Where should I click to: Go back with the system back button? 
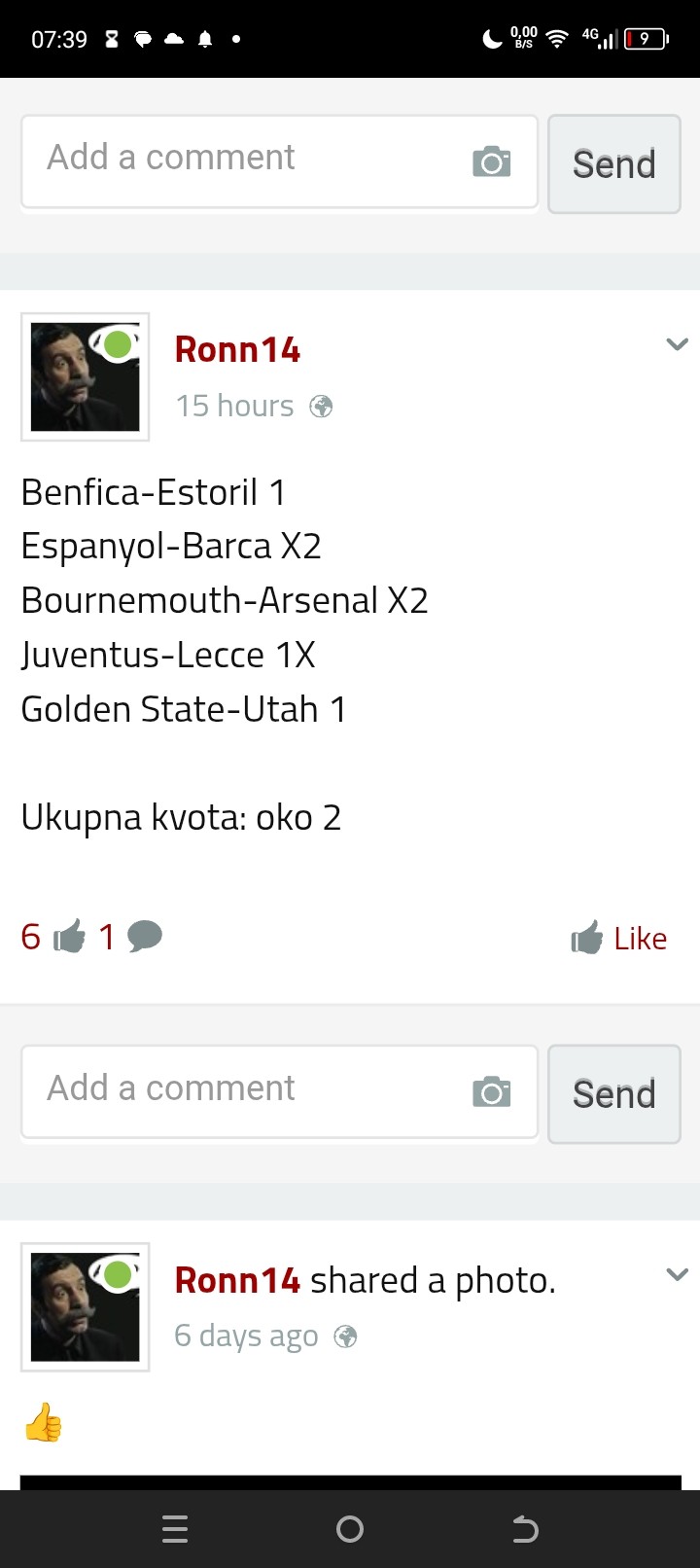525,1529
